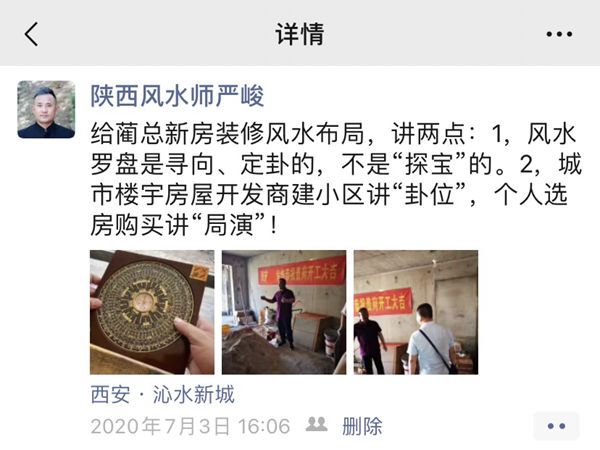Open the three-dot overflow menu in header
Image resolution: width=600 pixels, height=450 pixels.
[x=559, y=34]
